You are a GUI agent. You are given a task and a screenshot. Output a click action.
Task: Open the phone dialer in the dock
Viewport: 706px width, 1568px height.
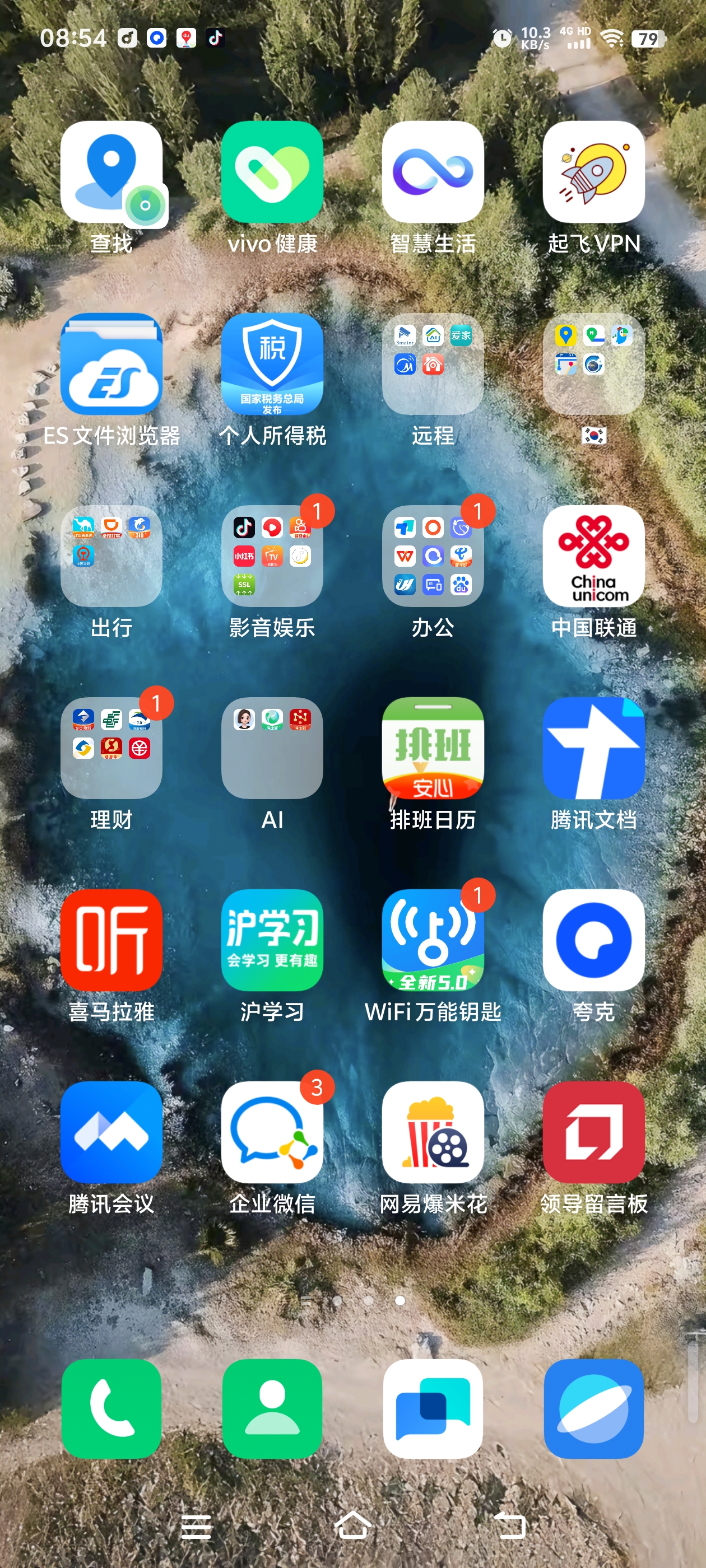click(112, 1408)
